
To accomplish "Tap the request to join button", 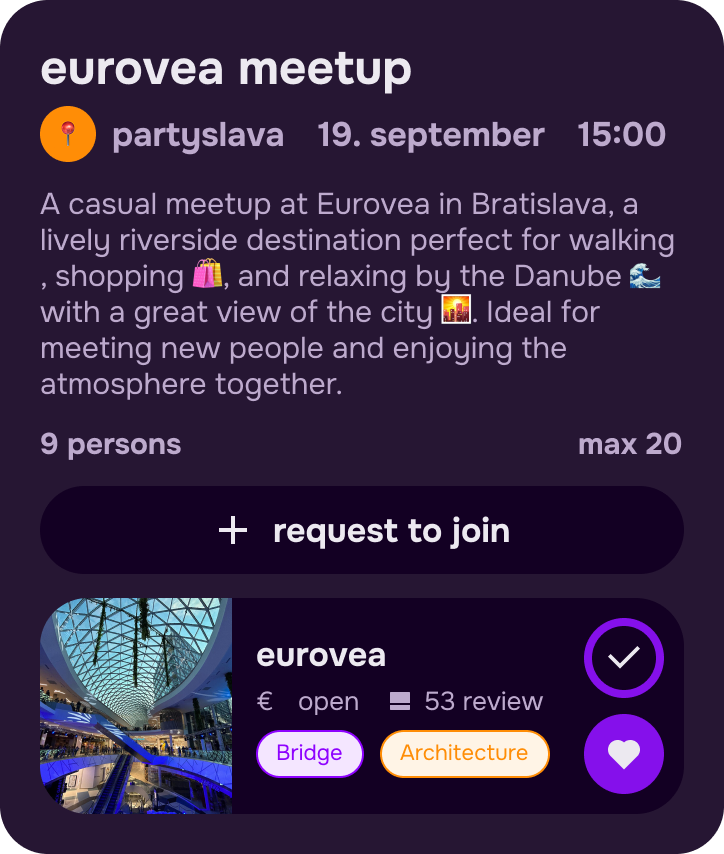I will tap(362, 530).
